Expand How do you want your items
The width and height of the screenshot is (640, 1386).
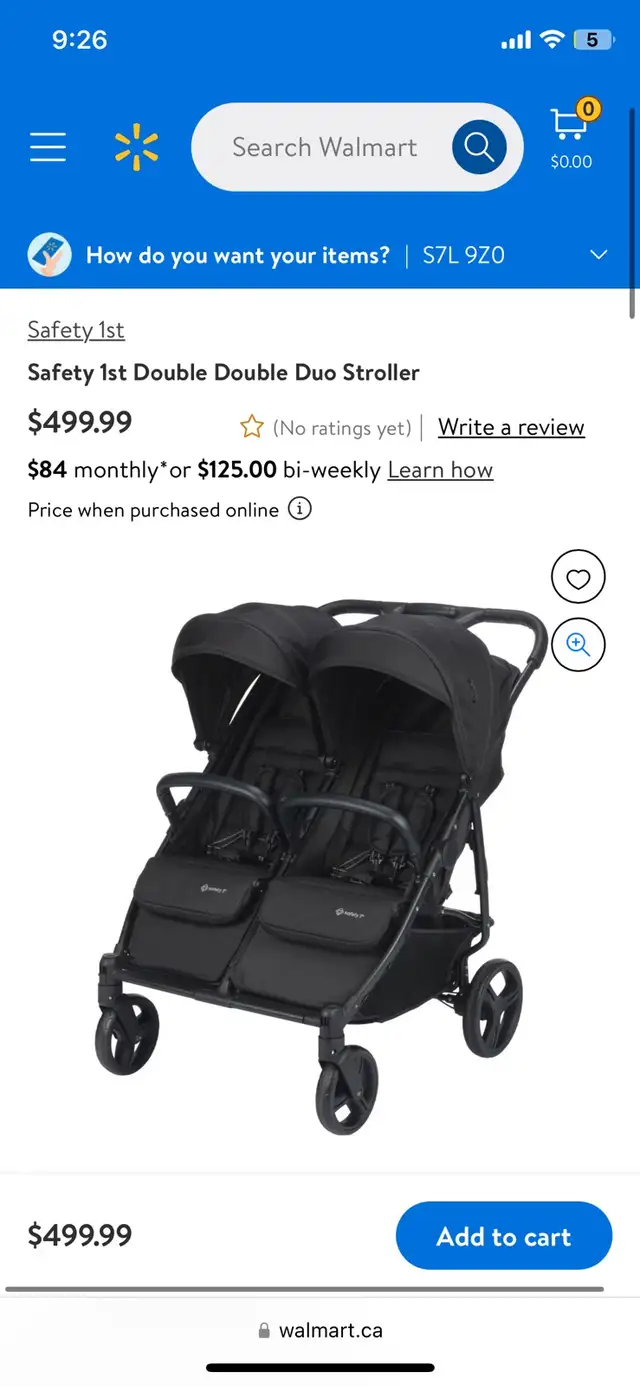tap(320, 255)
